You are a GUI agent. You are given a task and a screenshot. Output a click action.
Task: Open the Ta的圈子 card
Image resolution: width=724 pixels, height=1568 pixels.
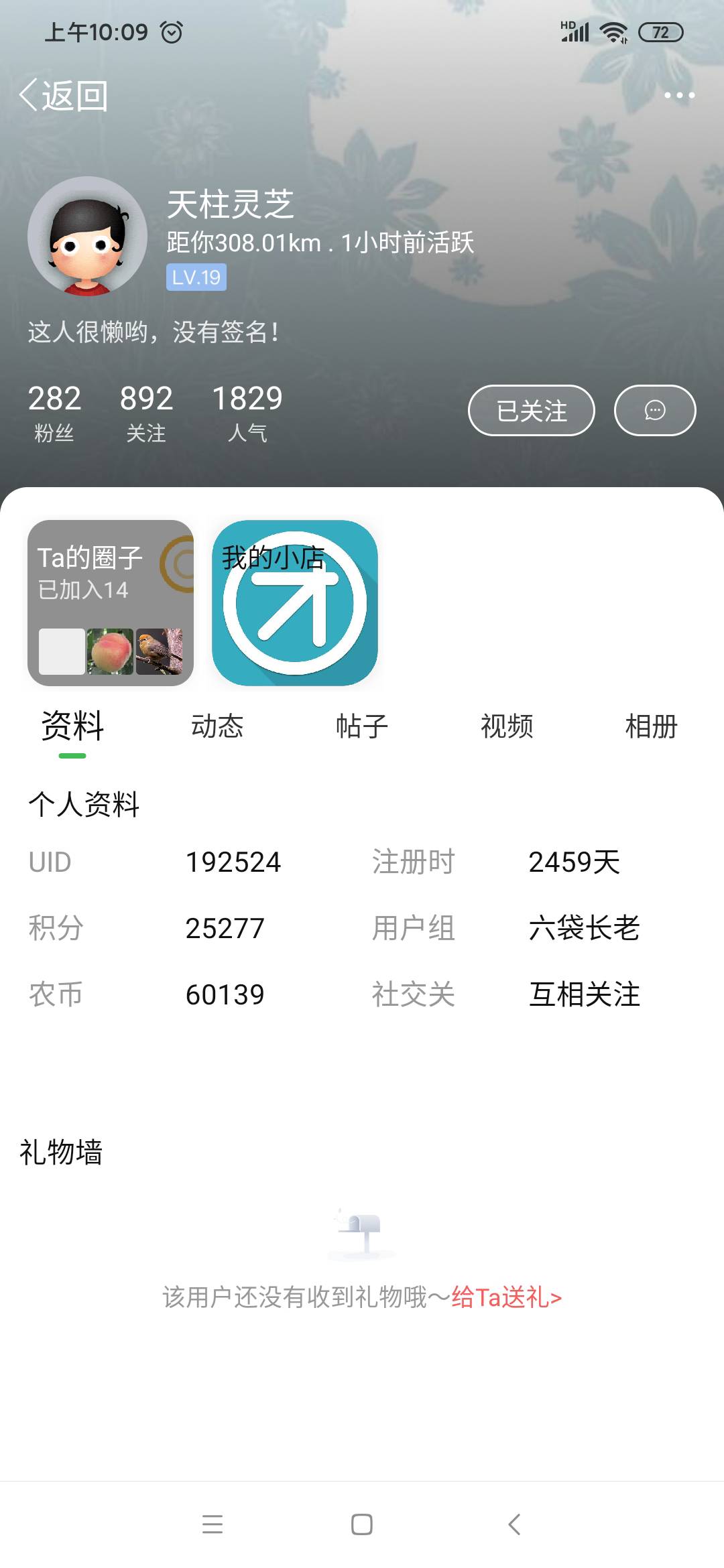point(111,602)
